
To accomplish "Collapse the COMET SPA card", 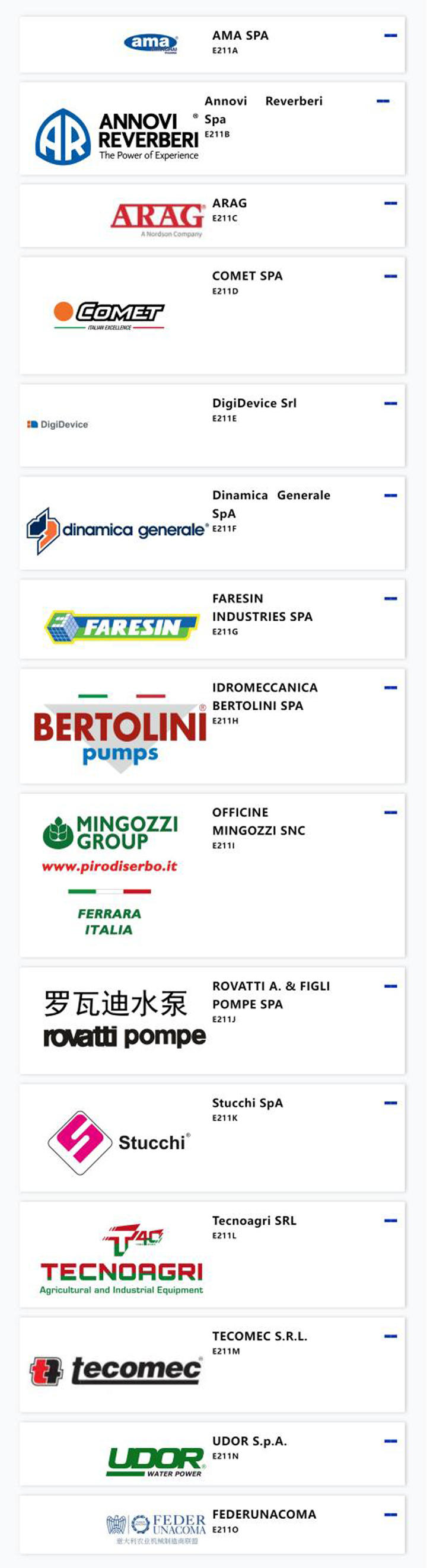I will tap(390, 276).
